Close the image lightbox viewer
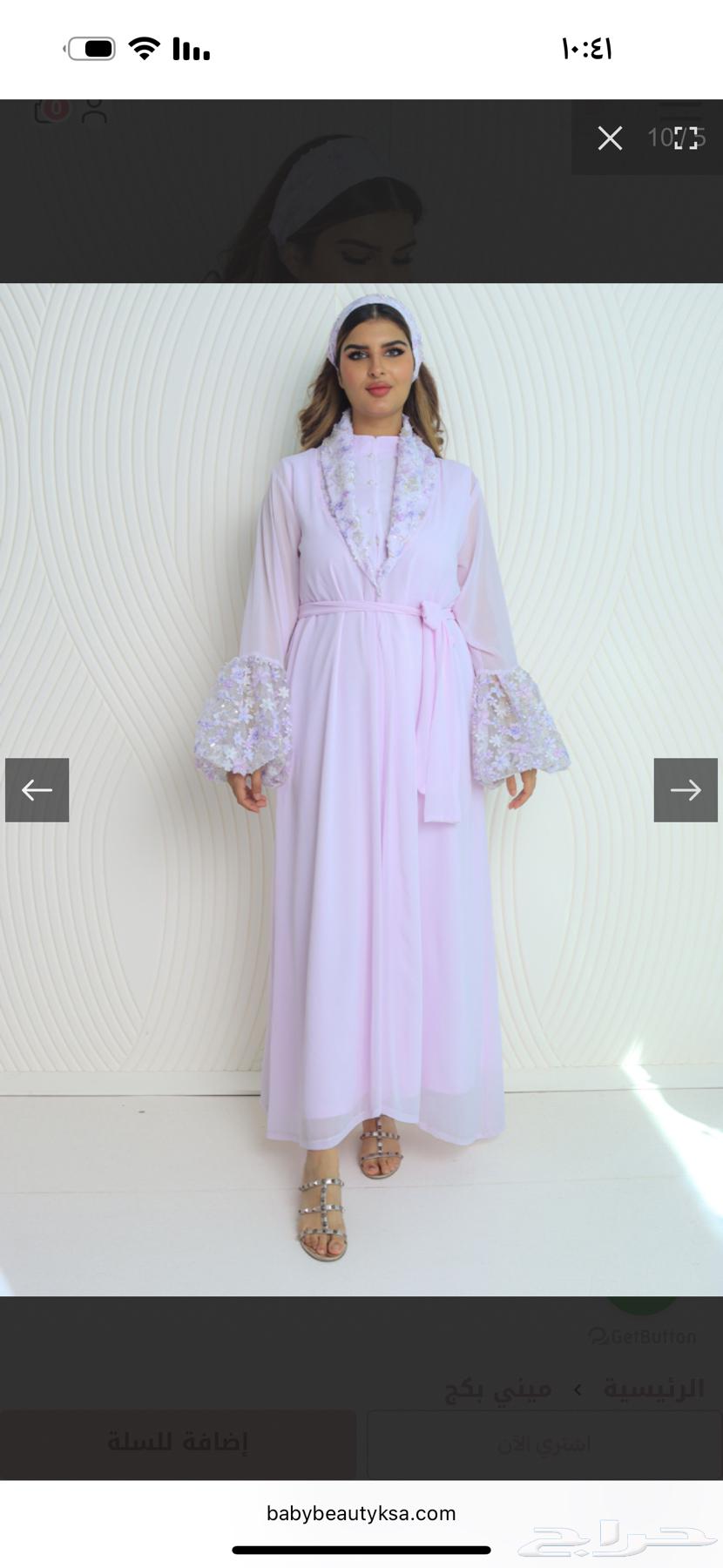 click(x=610, y=138)
